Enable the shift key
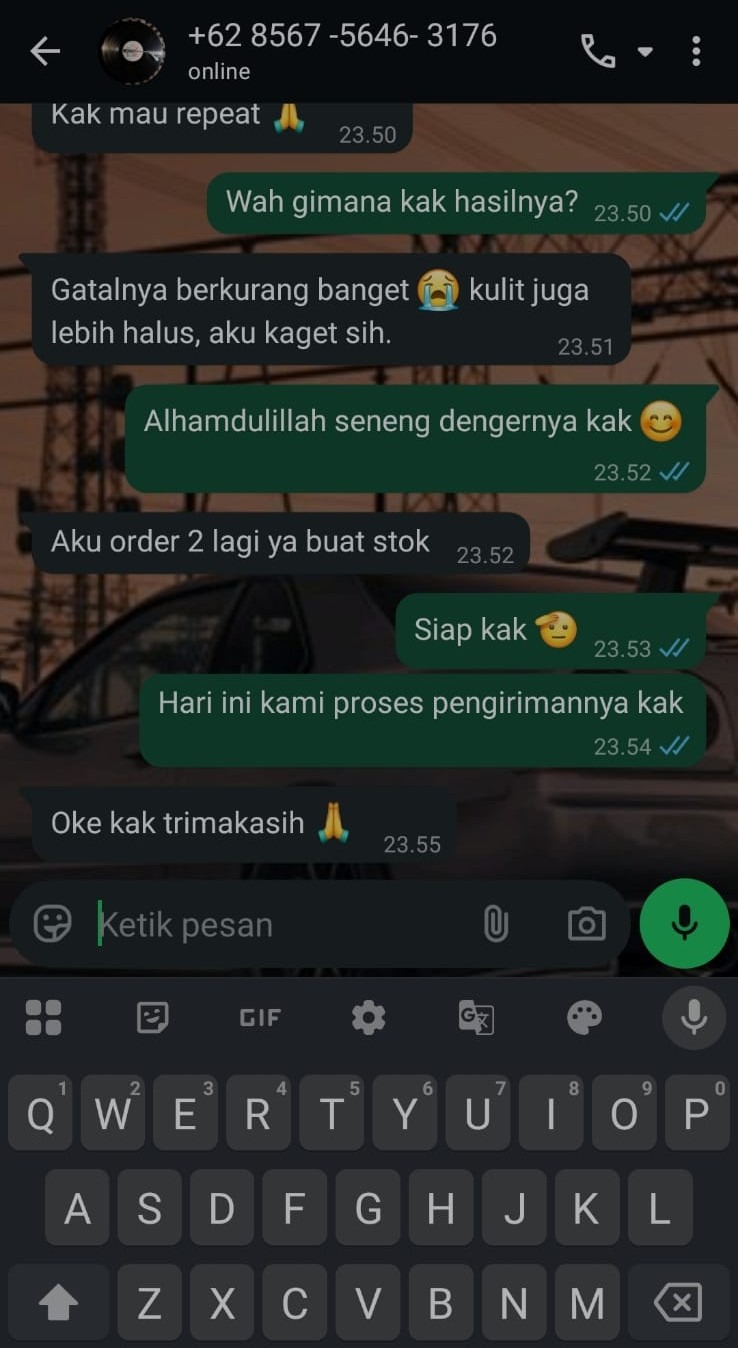Viewport: 738px width, 1348px height. pos(58,1303)
